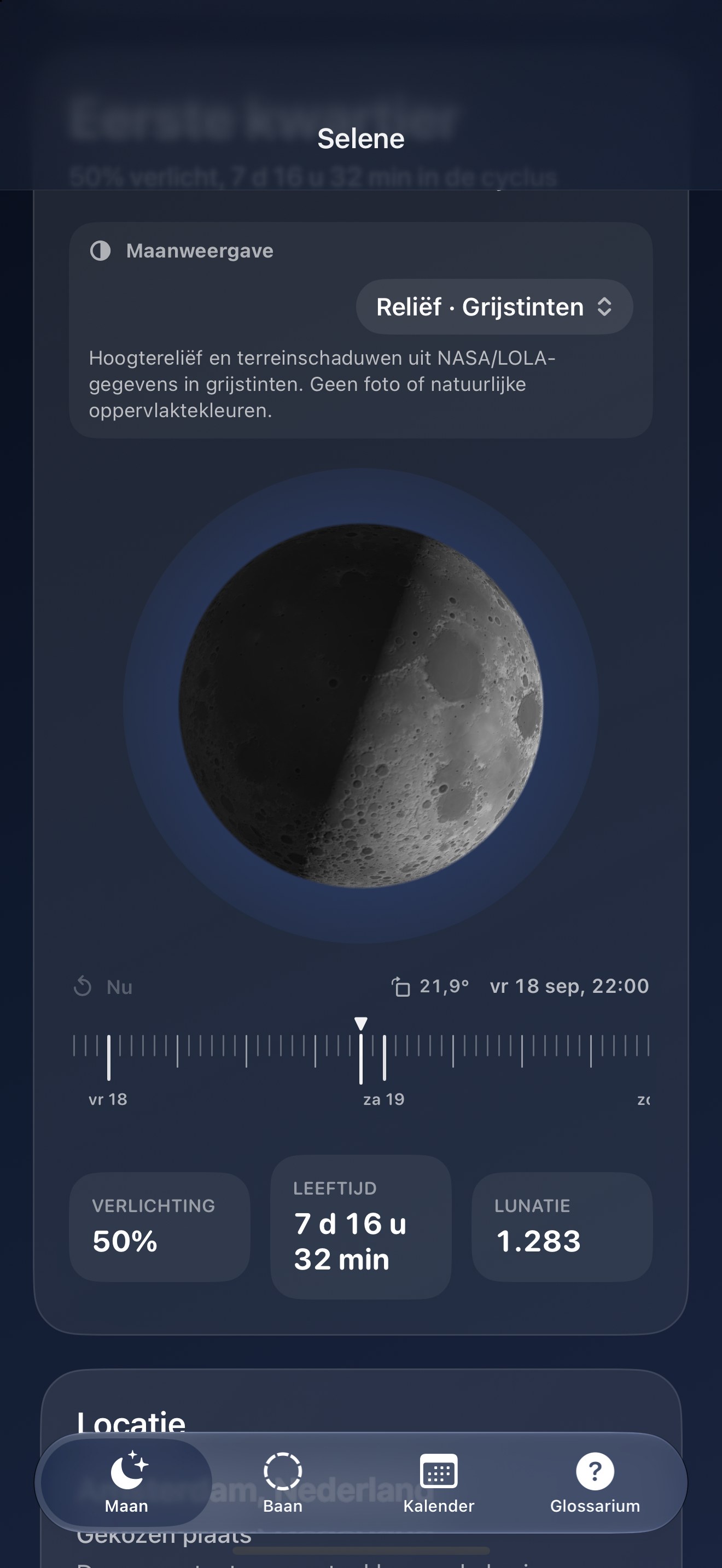Tap the 21,9° rotation toggle

tap(430, 986)
